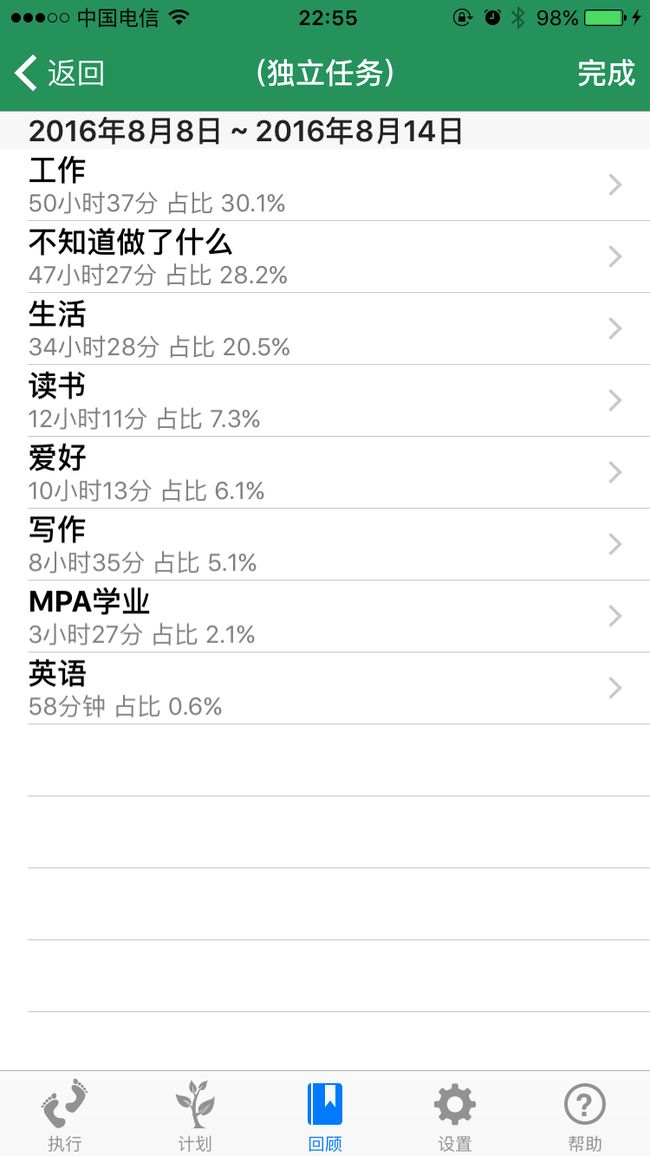View the 生活 time breakdown
This screenshot has height=1156, width=650.
pyautogui.click(x=325, y=329)
